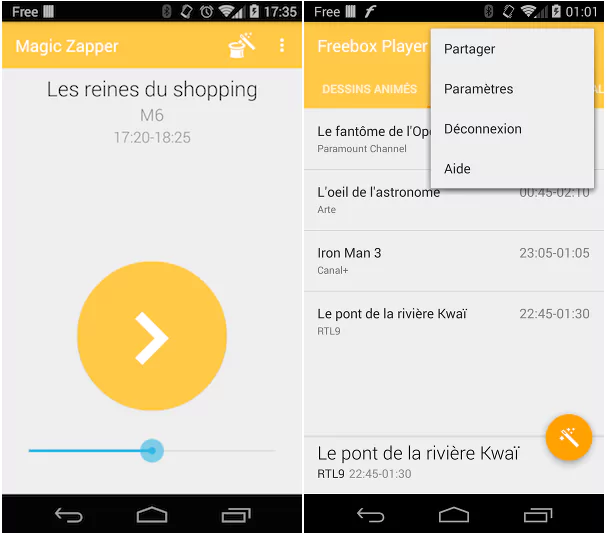Open the Aide menu entry
This screenshot has height=533, width=606.
[x=458, y=169]
